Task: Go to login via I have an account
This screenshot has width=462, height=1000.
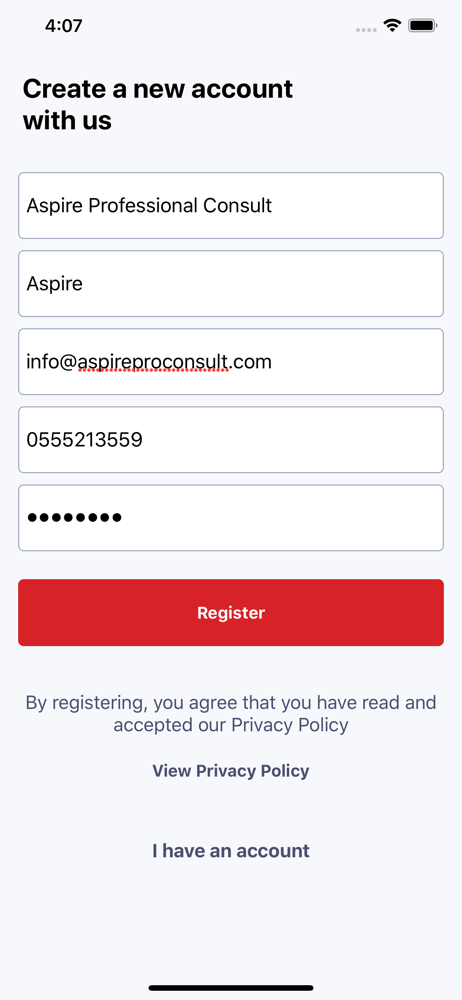Action: (x=230, y=850)
